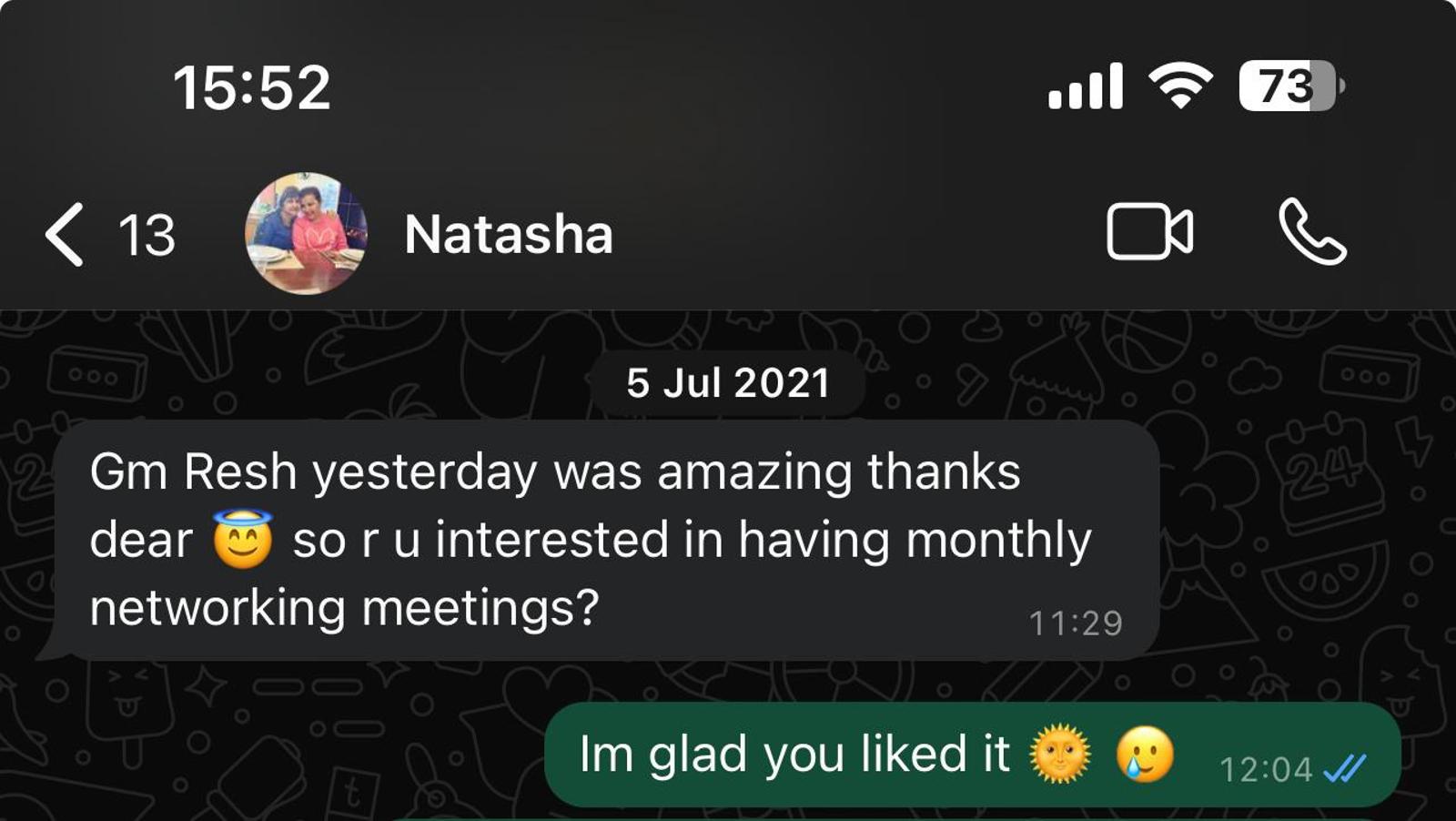The width and height of the screenshot is (1456, 821).
Task: Start a voice call with Natasha
Action: pos(1311,233)
